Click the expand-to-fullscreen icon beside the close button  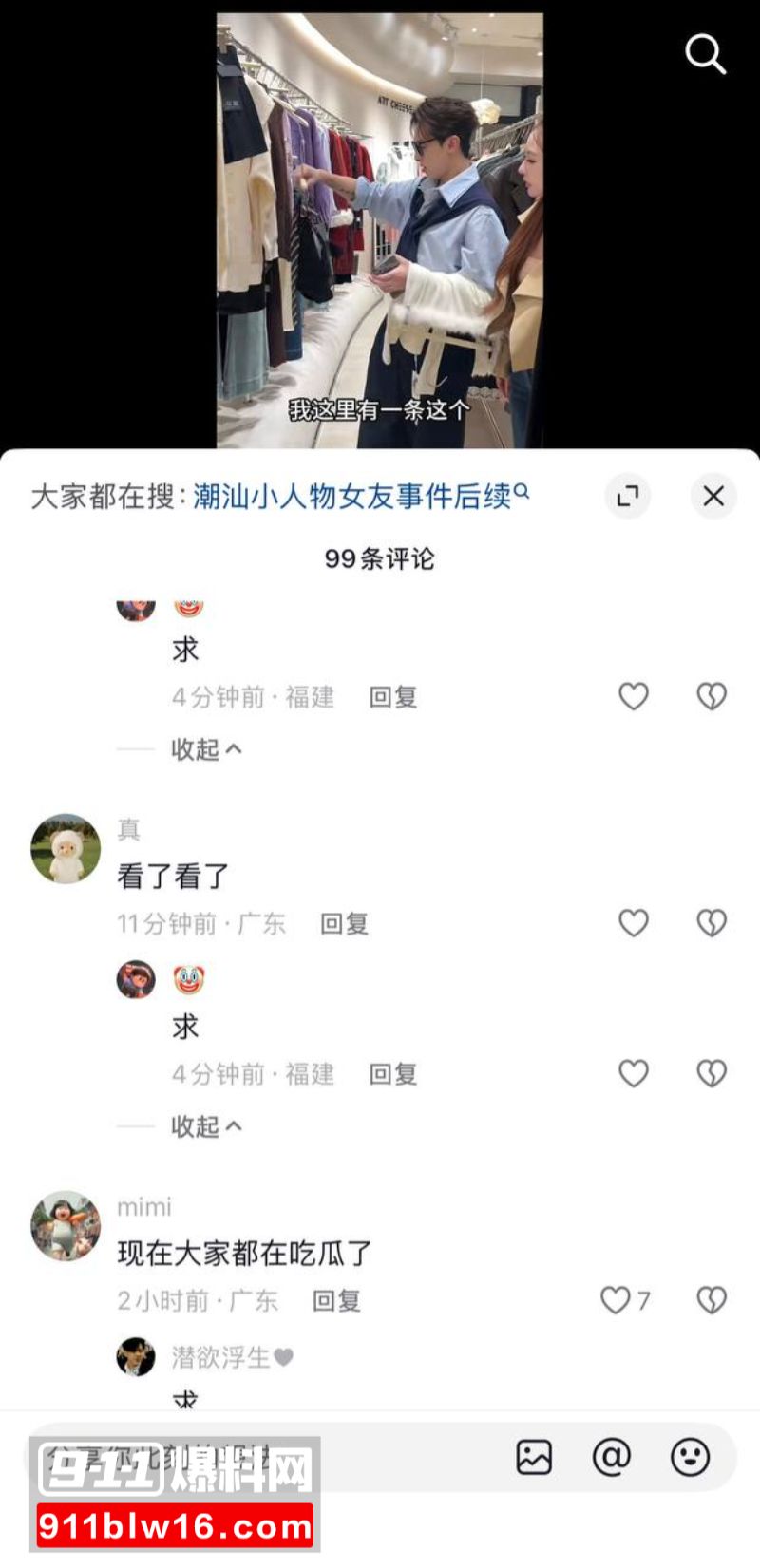pos(628,497)
